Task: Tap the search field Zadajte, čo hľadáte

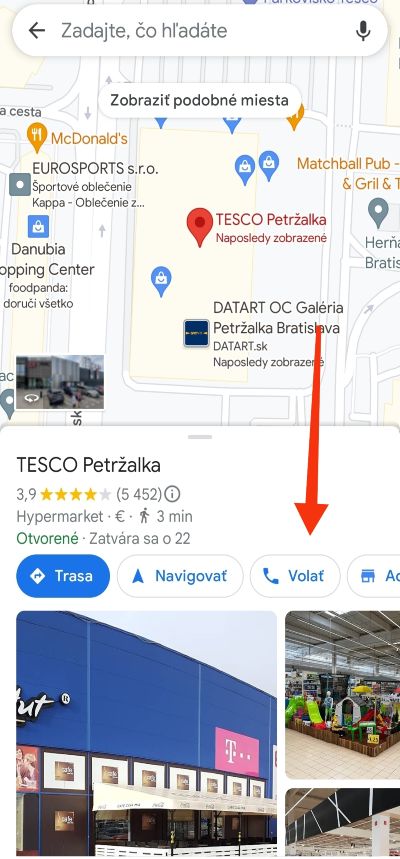Action: tap(200, 31)
